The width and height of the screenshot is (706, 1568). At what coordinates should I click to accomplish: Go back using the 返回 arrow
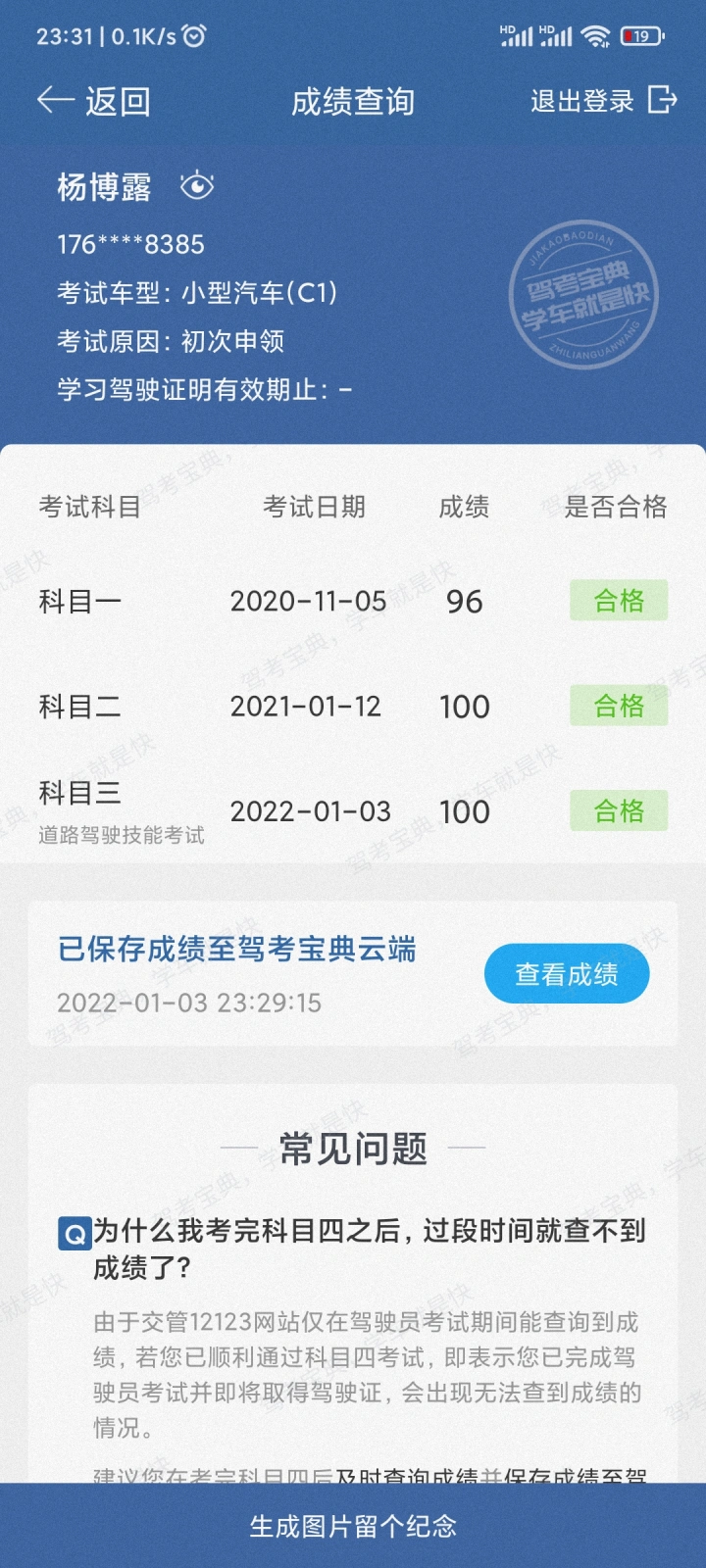pos(93,101)
